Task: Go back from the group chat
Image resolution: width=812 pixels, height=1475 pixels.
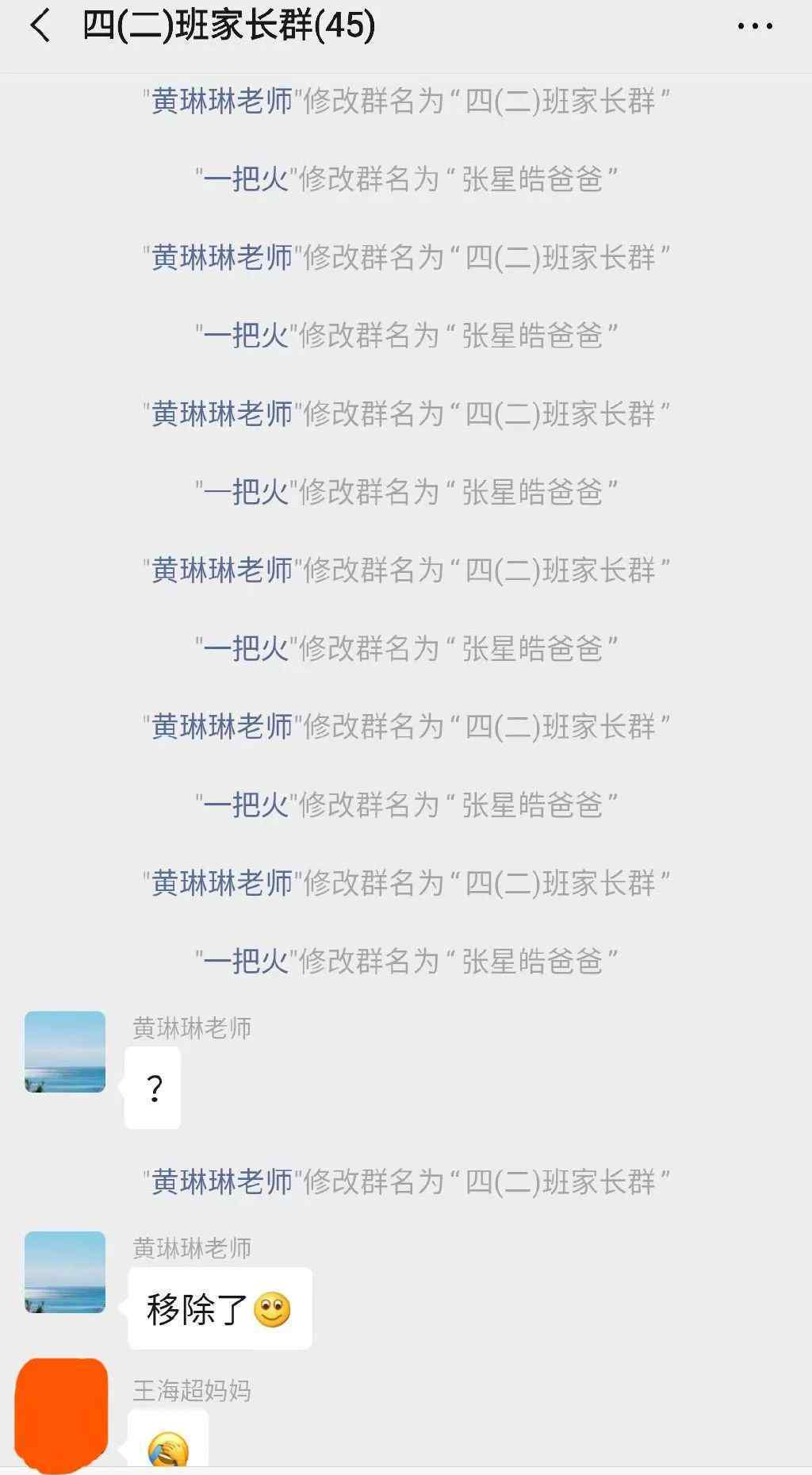Action: tap(40, 26)
